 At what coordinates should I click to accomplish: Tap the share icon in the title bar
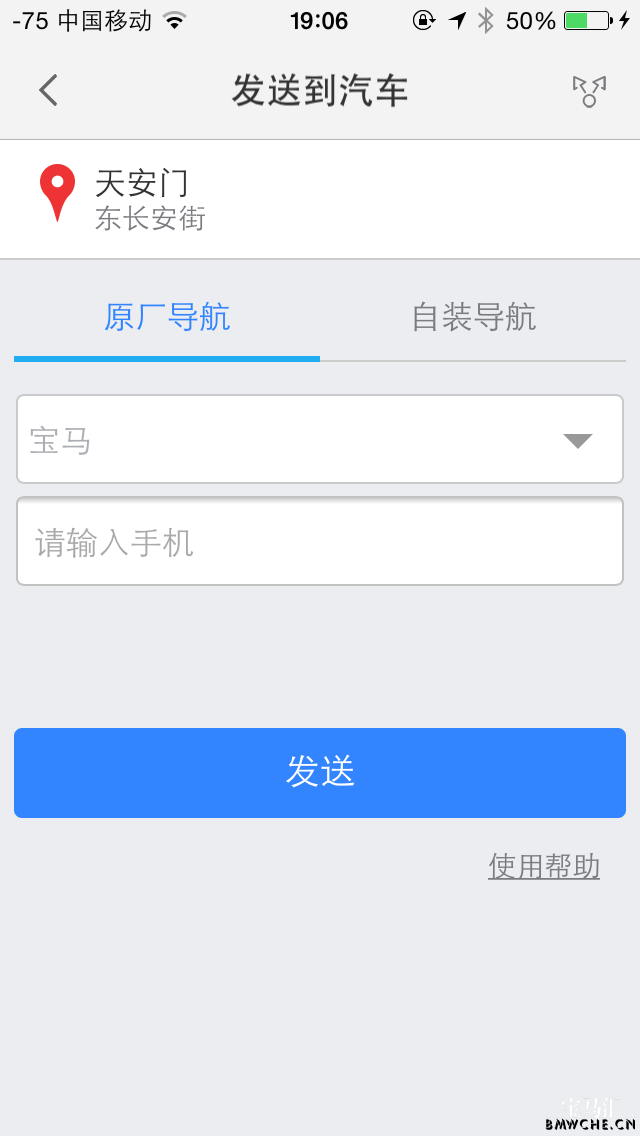589,91
